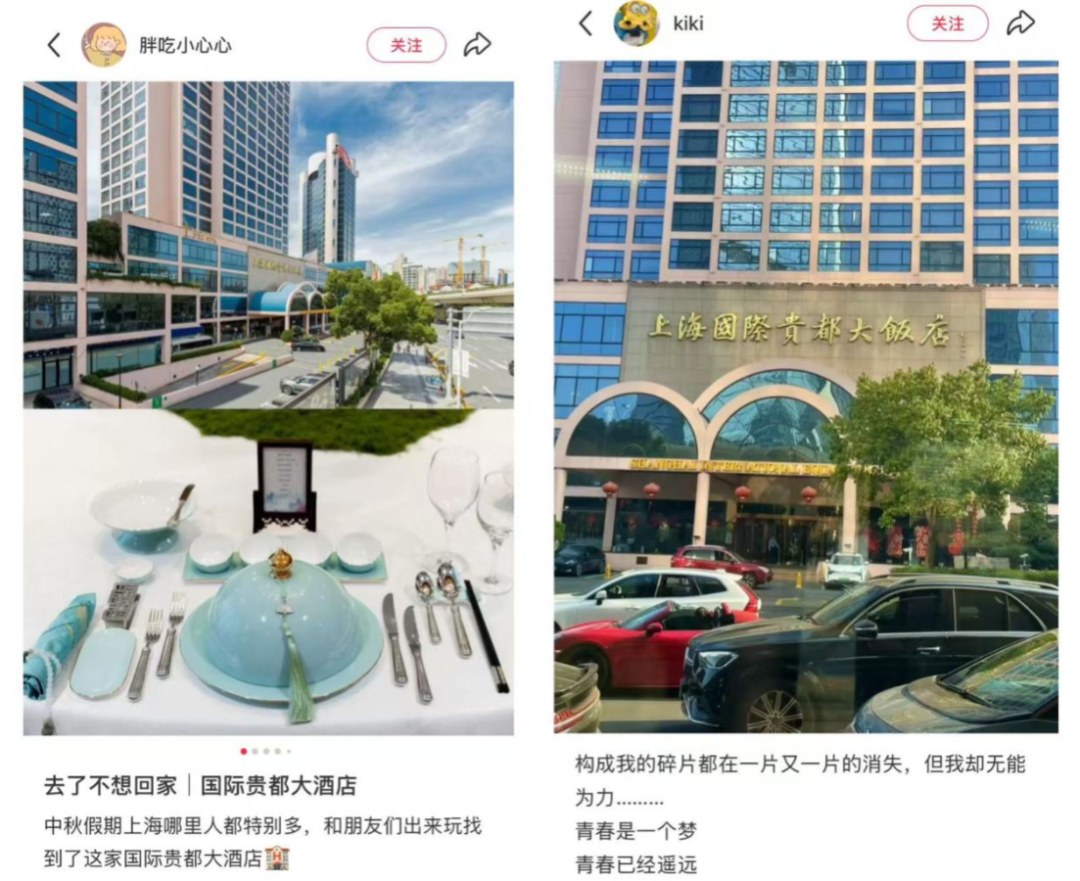Open kiki's hotel building photo
Image resolution: width=1080 pixels, height=881 pixels.
806,396
